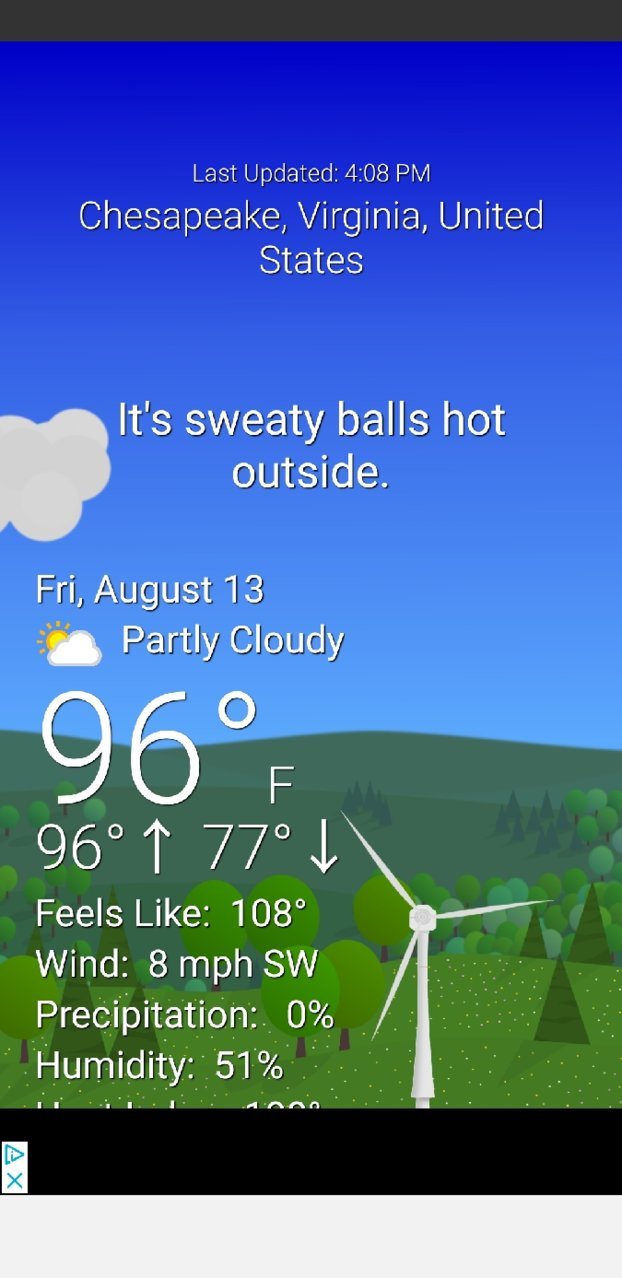Viewport: 622px width, 1278px height.
Task: Close the ad banner with the X
Action: coord(14,1181)
